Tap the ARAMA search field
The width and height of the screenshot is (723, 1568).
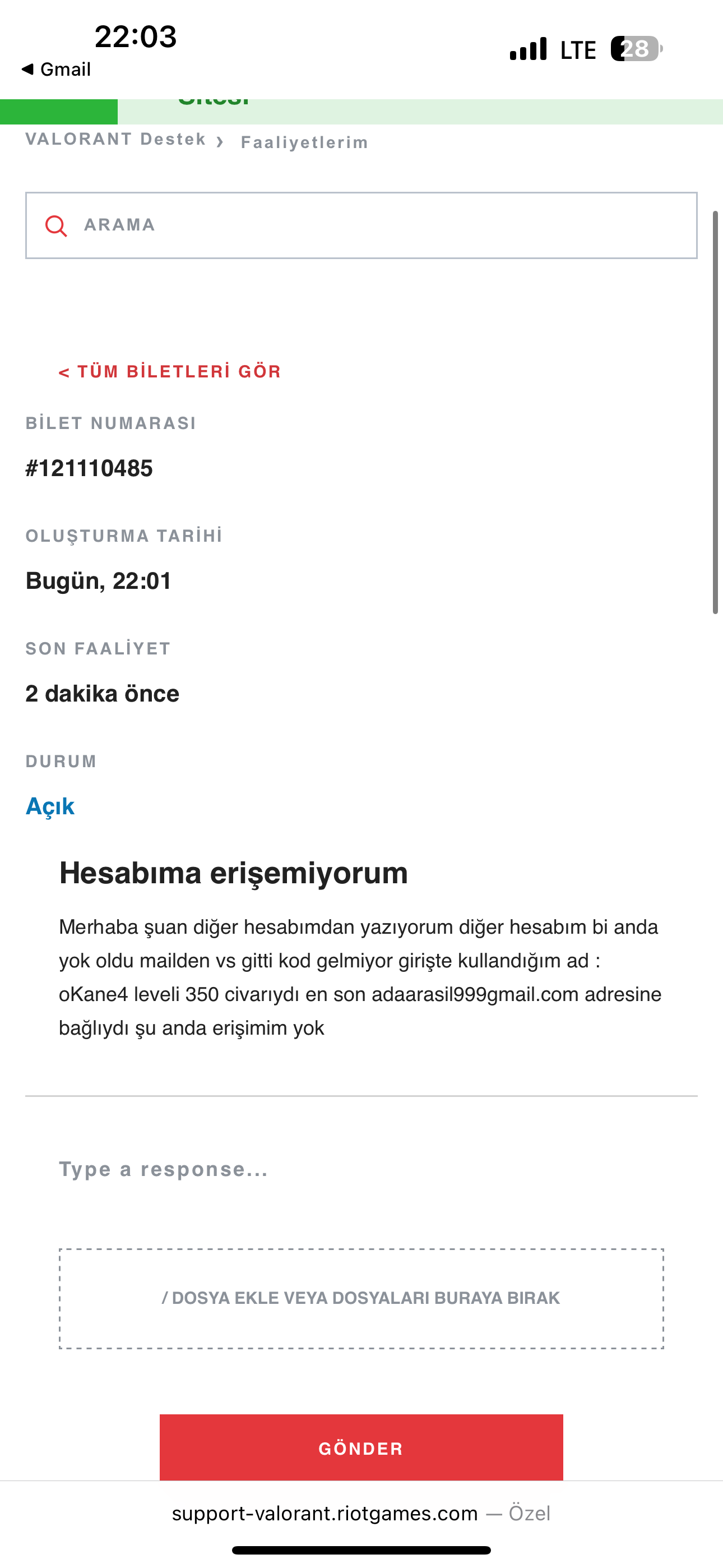361,225
